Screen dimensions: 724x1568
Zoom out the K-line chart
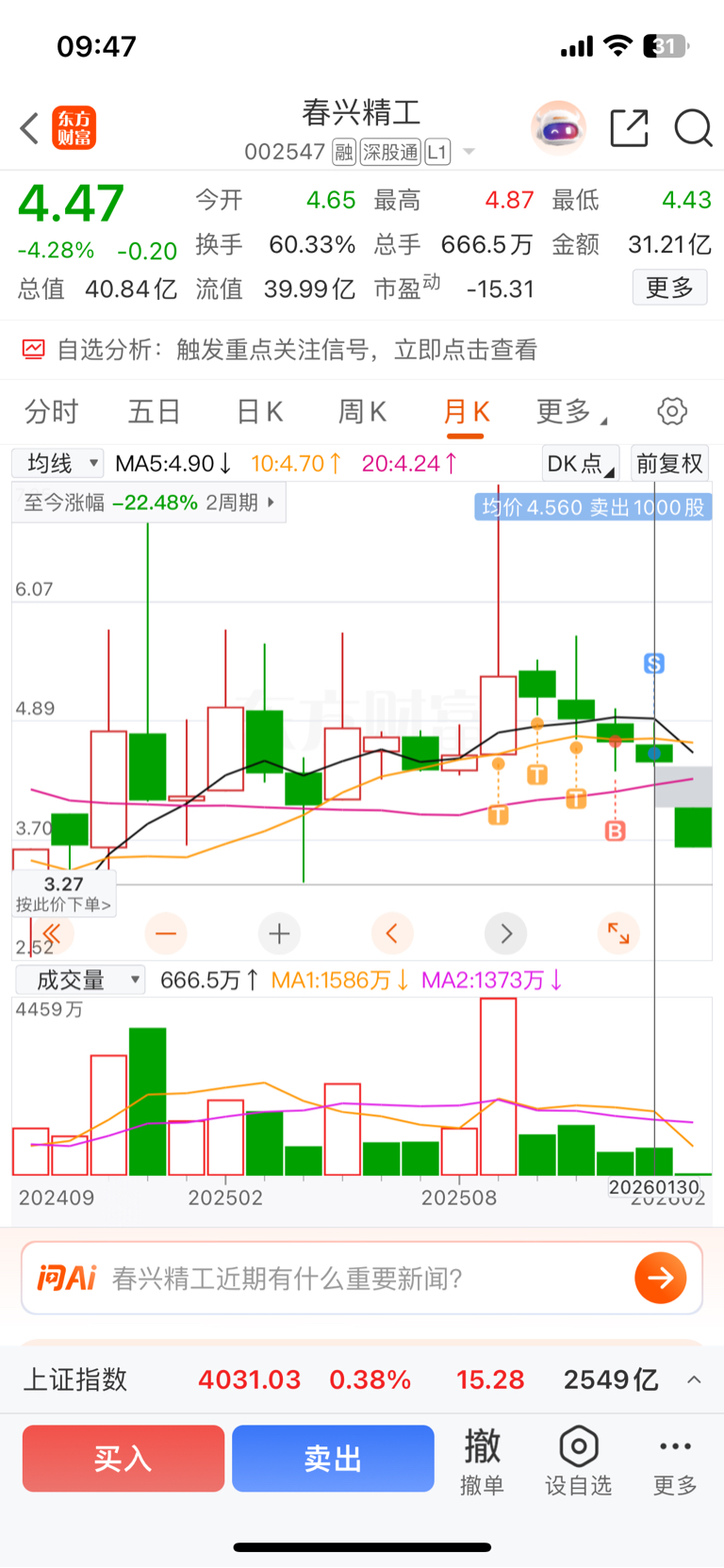coord(166,933)
